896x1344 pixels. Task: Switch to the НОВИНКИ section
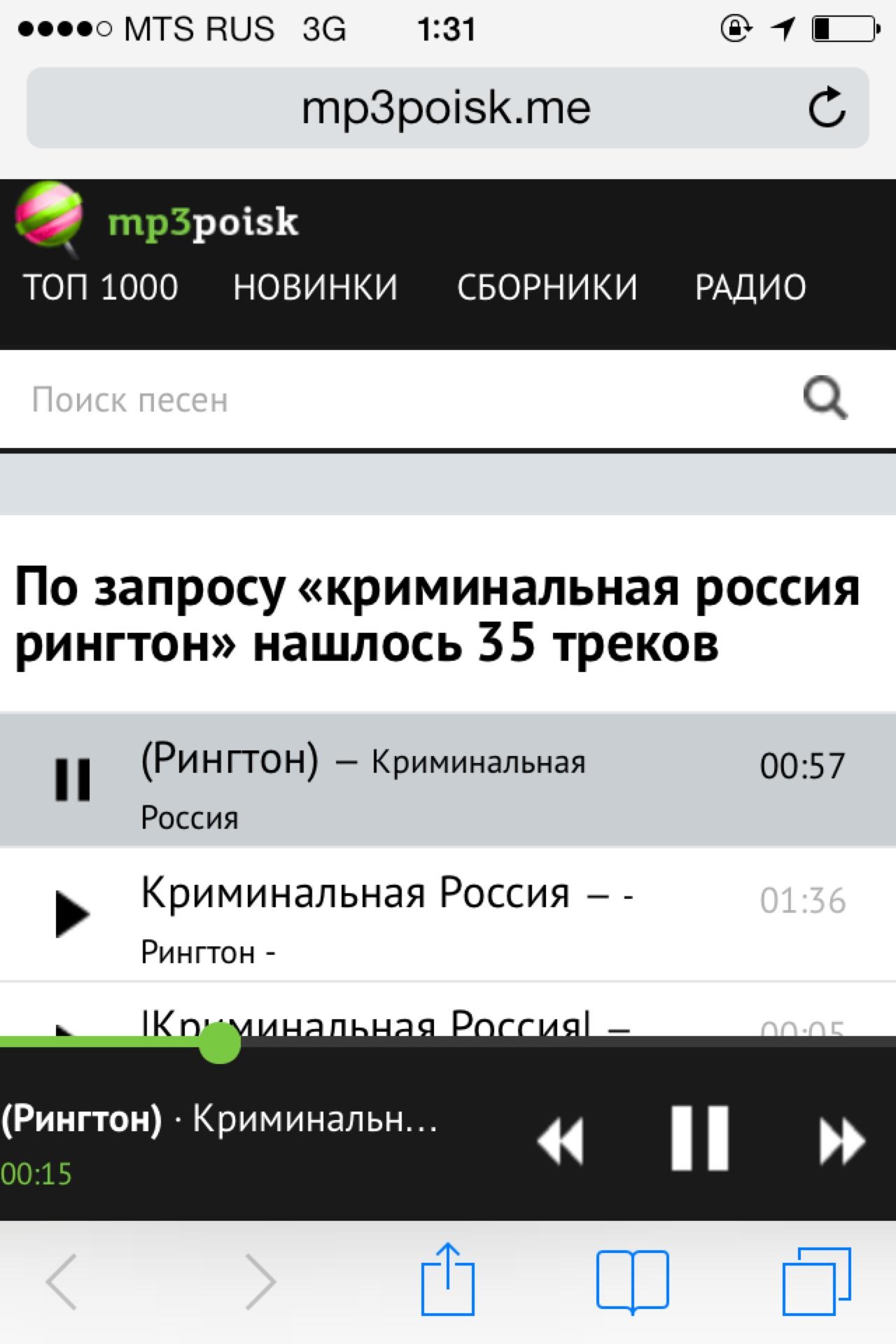[315, 288]
